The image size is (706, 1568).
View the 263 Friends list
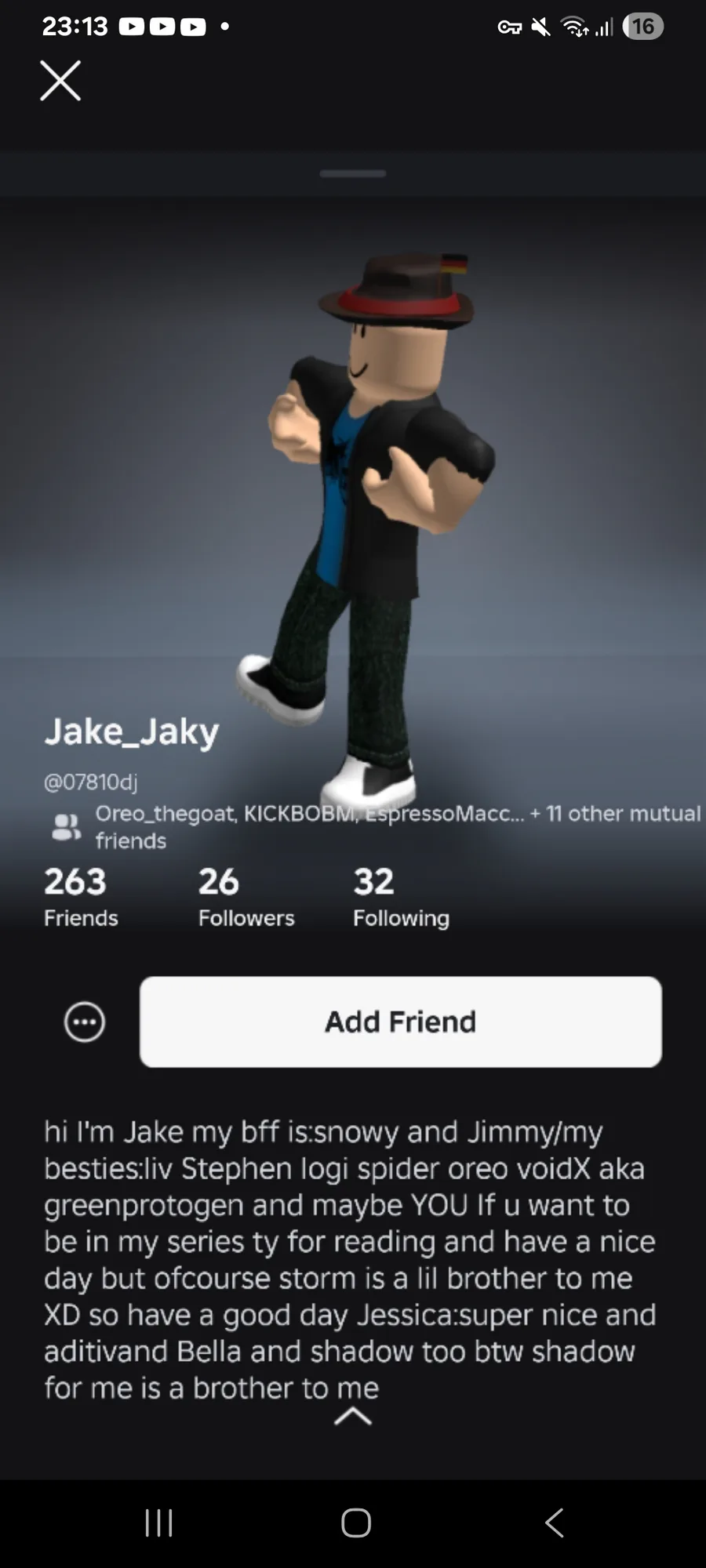pos(81,897)
